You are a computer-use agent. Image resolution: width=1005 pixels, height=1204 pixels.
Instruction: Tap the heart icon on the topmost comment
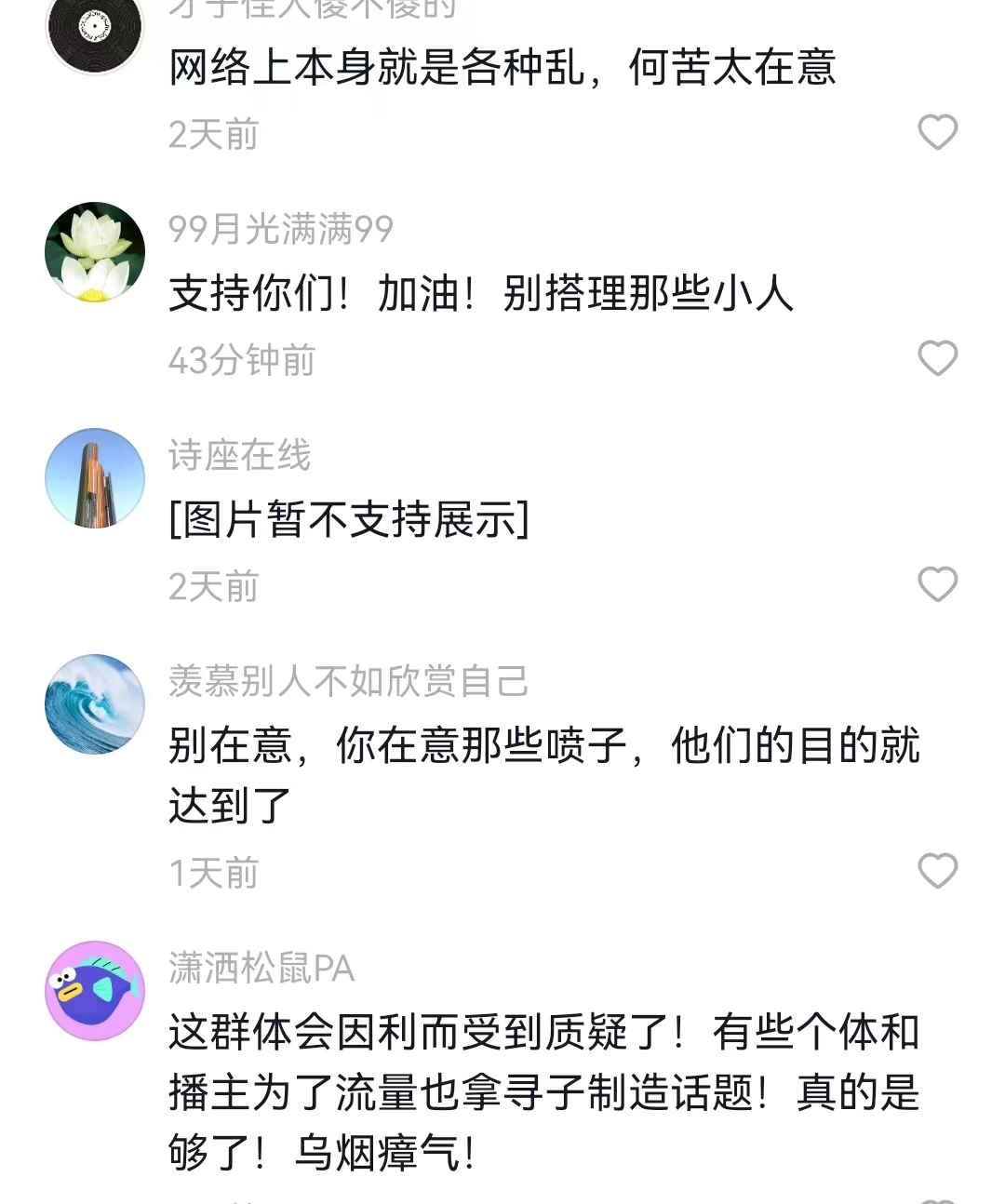(935, 132)
